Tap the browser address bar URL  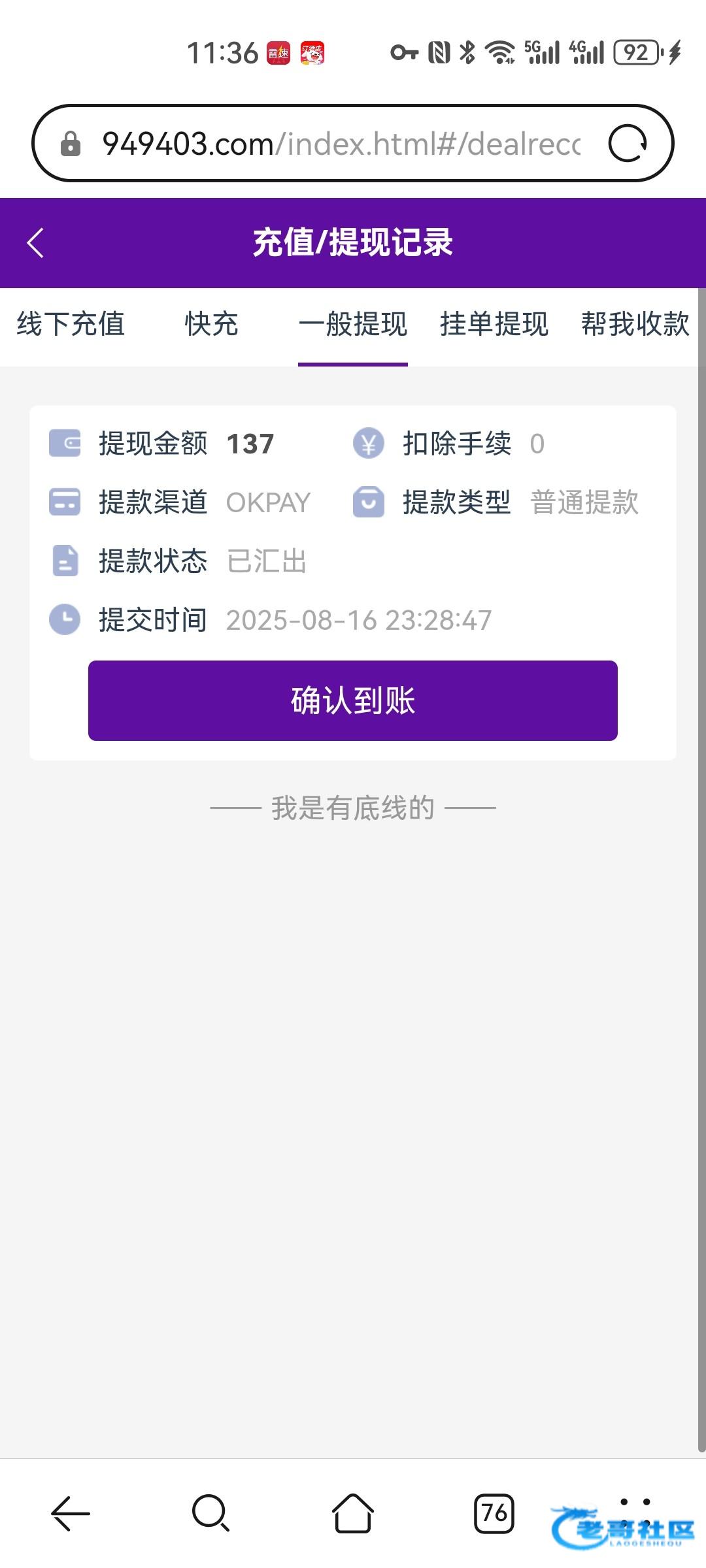pos(341,143)
